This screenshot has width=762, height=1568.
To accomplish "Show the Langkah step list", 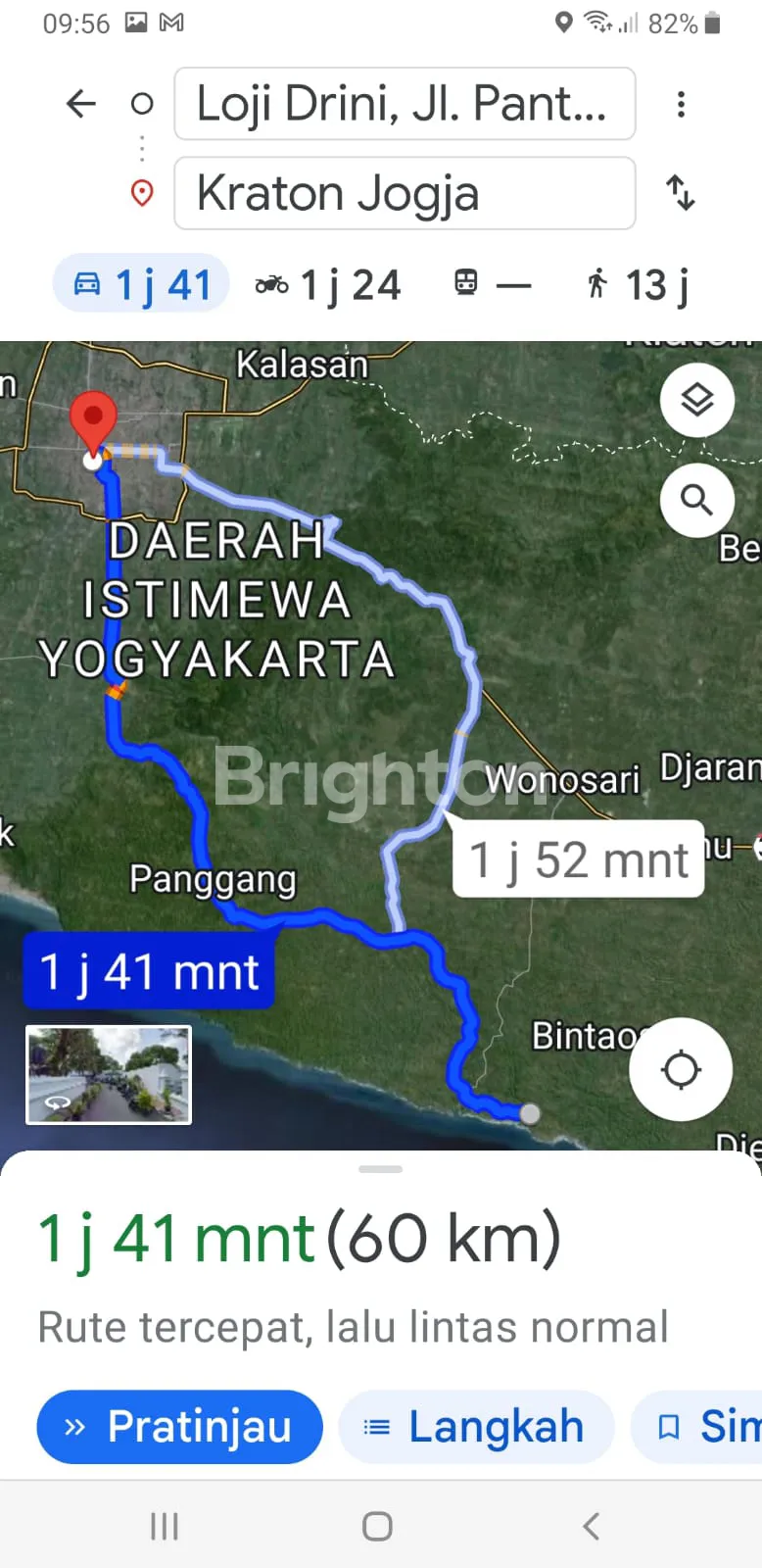I will [x=476, y=1427].
